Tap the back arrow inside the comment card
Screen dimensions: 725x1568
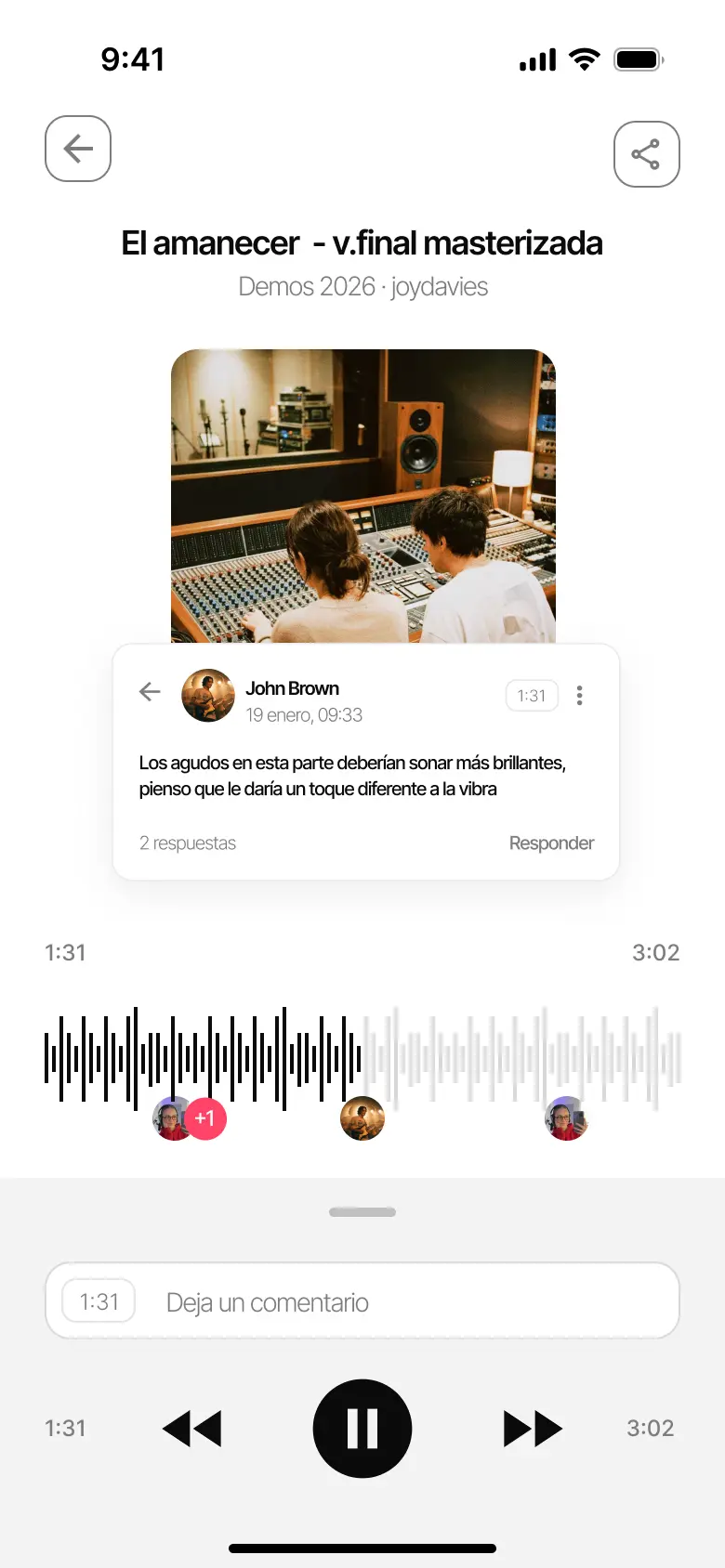(149, 692)
